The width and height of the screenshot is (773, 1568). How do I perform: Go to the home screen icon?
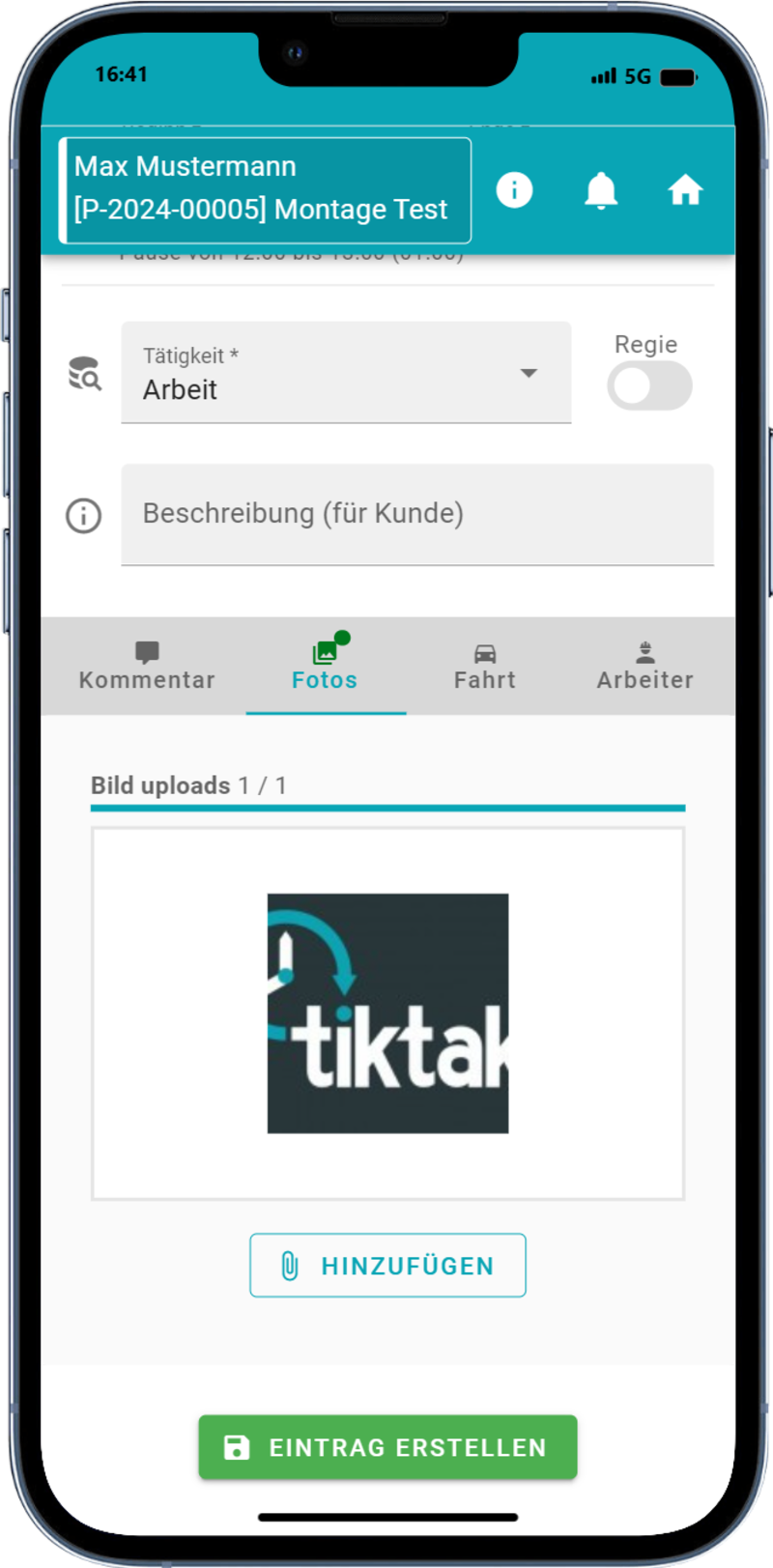pyautogui.click(x=685, y=189)
